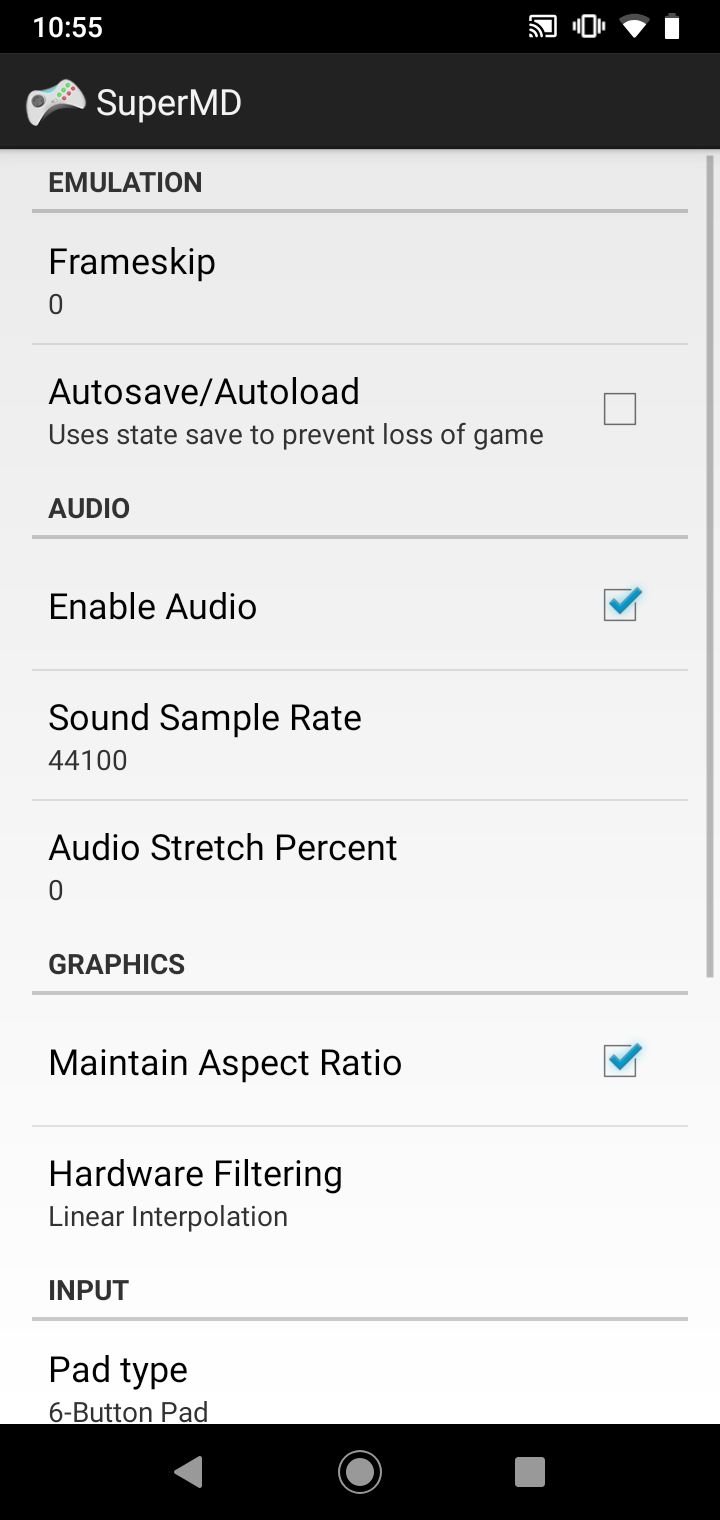
Task: Open Hardware Filtering options
Action: point(360,1192)
